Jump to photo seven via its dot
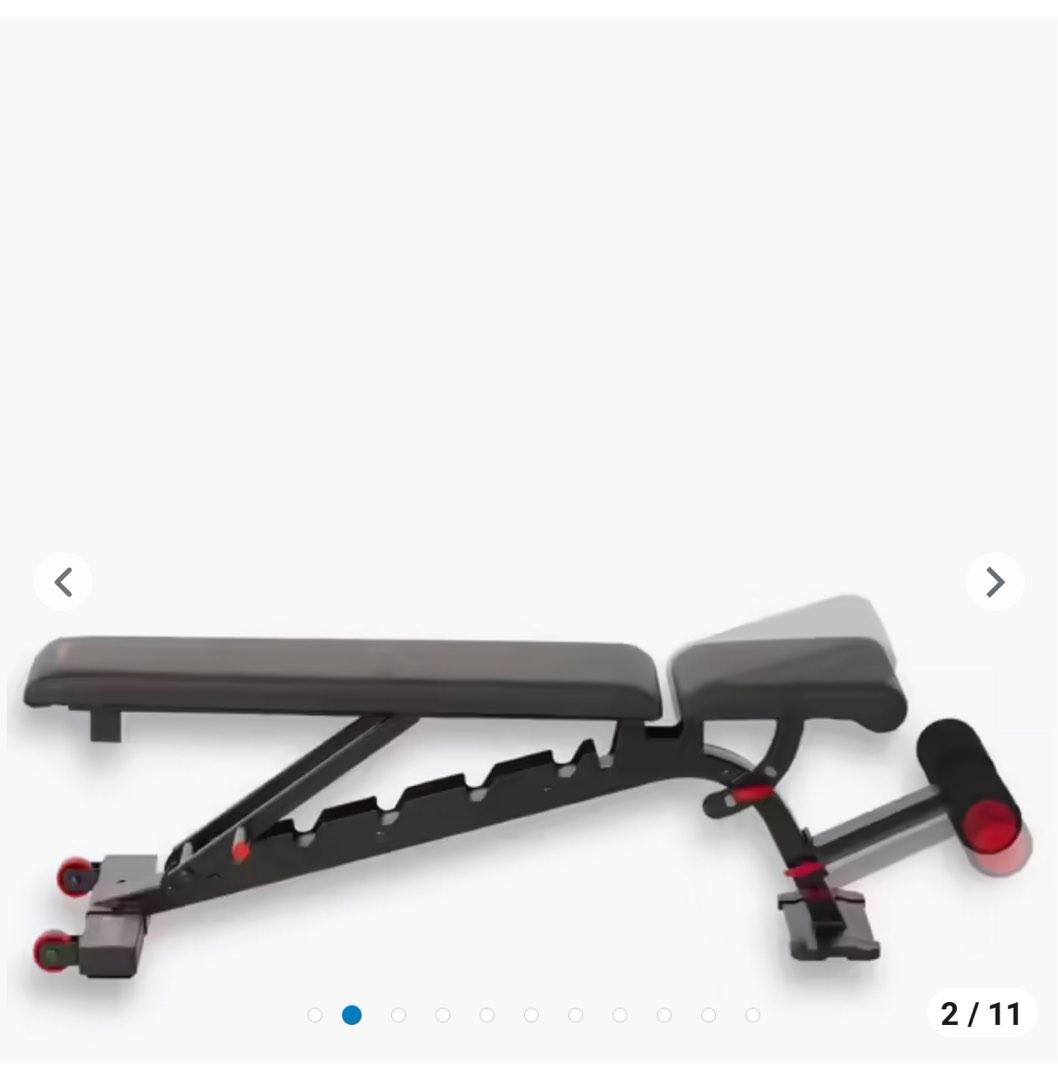 (x=576, y=1014)
